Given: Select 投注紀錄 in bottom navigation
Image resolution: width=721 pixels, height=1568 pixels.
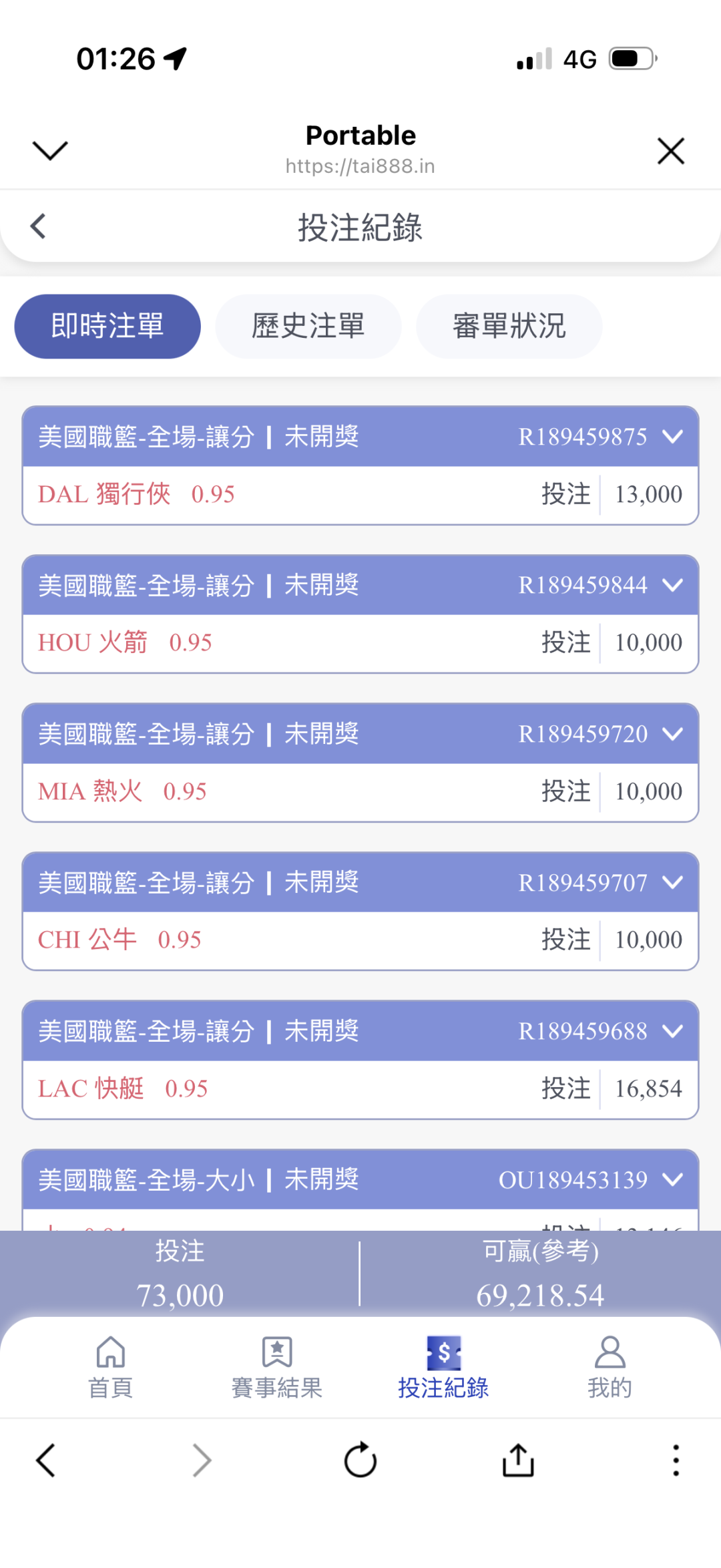Looking at the screenshot, I should (443, 1367).
